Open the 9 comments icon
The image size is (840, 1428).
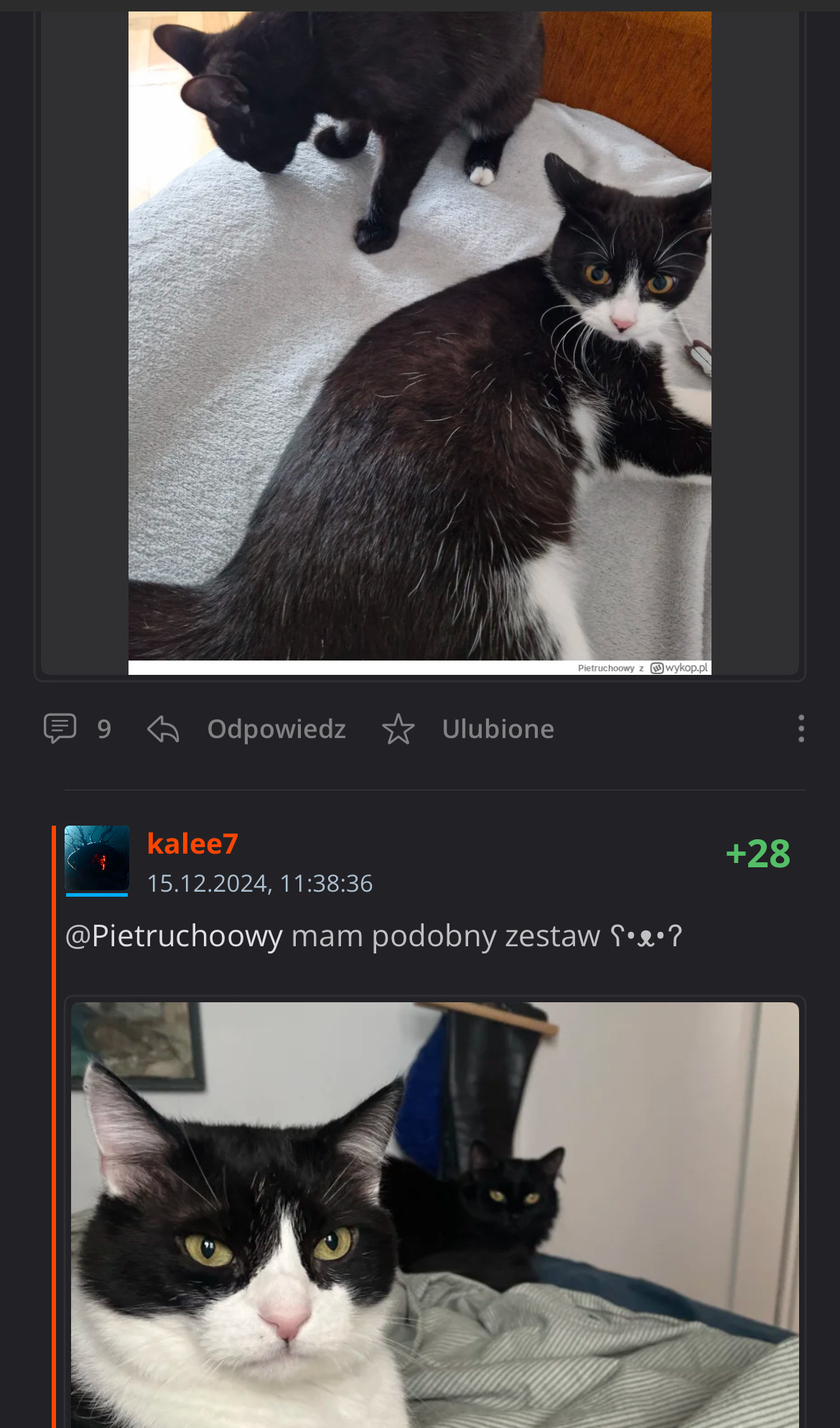60,729
